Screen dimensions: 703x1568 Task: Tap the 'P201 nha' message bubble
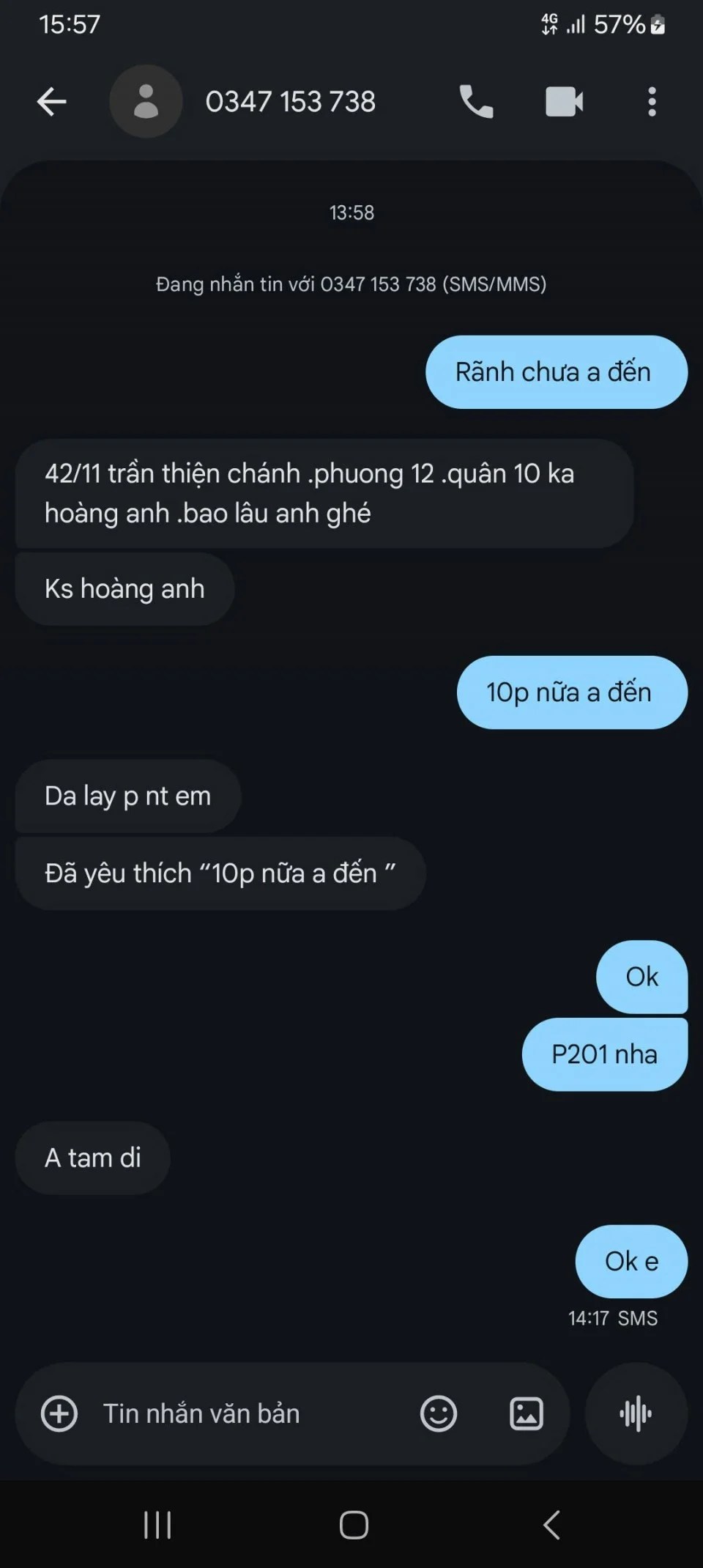point(604,1054)
